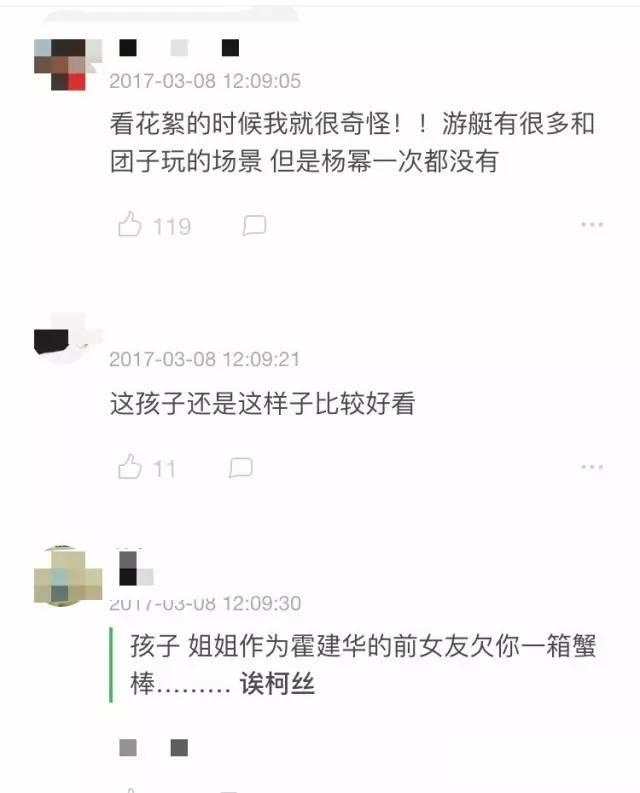Open more options for the 11-like comment
Screen dimensions: 640x793
pyautogui.click(x=592, y=467)
